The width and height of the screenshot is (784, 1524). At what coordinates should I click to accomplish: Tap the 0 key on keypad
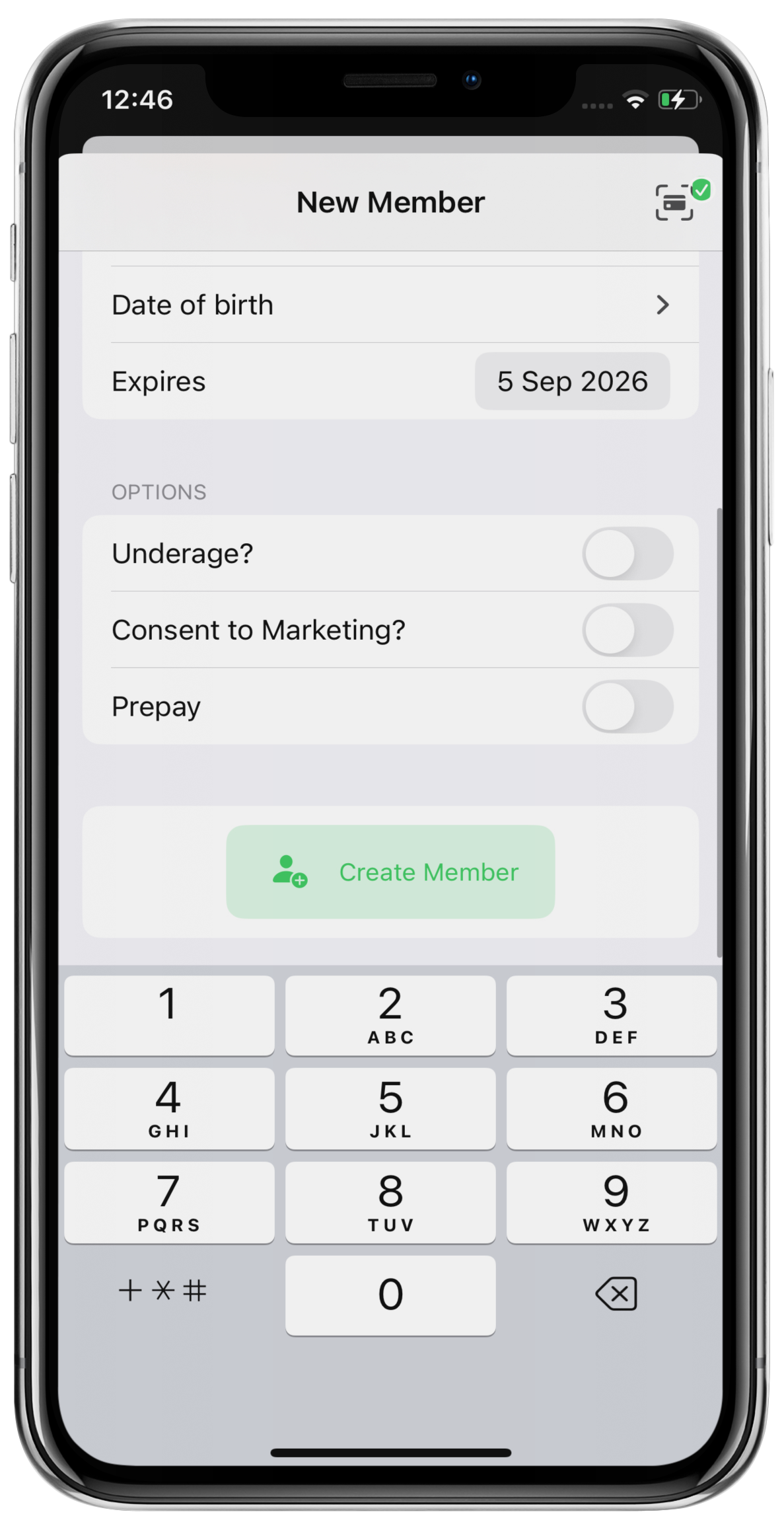[390, 1295]
